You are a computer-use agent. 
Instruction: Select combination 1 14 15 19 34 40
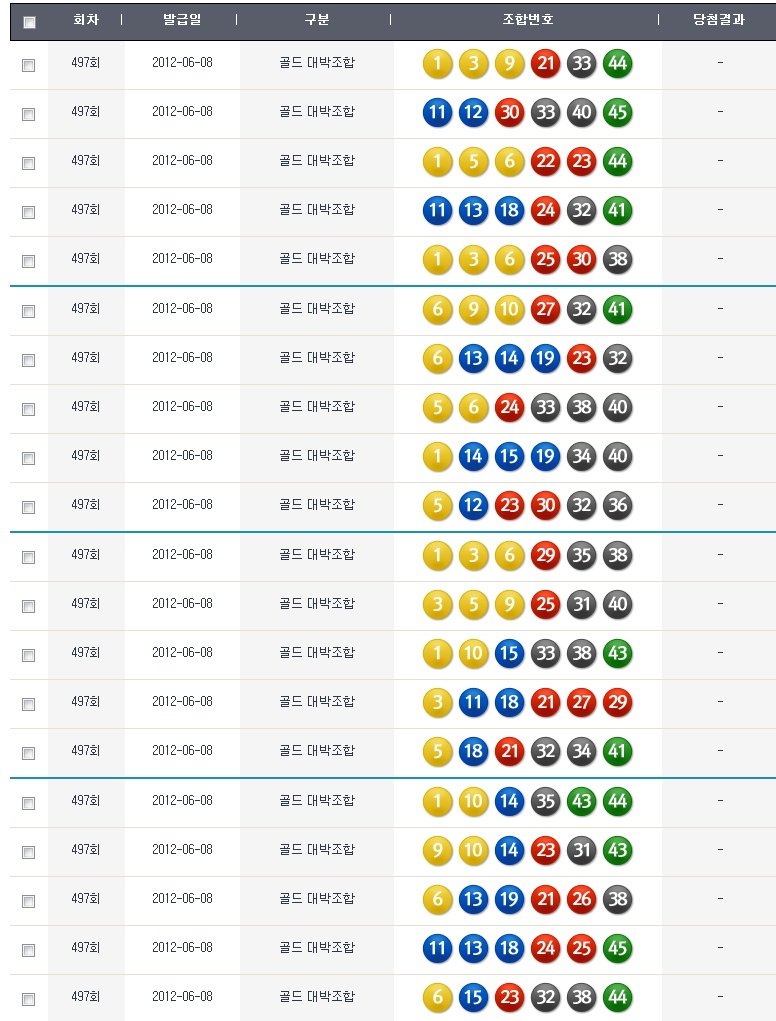29,458
